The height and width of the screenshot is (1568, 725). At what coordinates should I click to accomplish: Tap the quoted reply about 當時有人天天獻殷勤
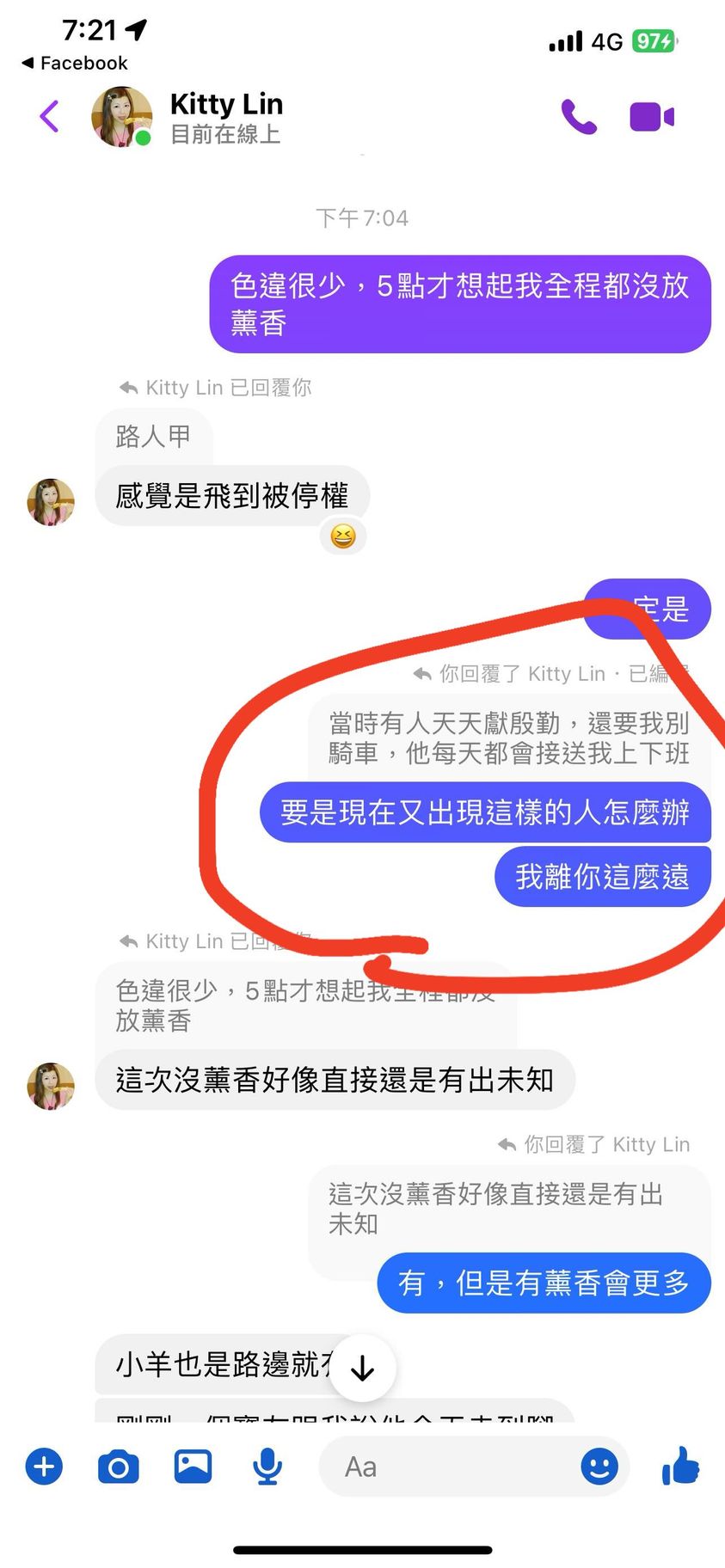pos(507,738)
